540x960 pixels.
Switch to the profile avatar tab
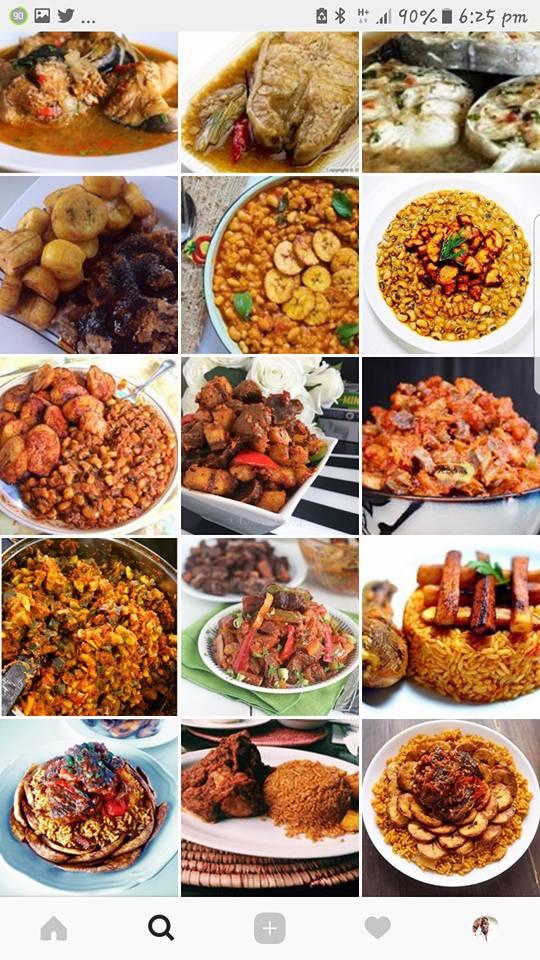pos(486,928)
